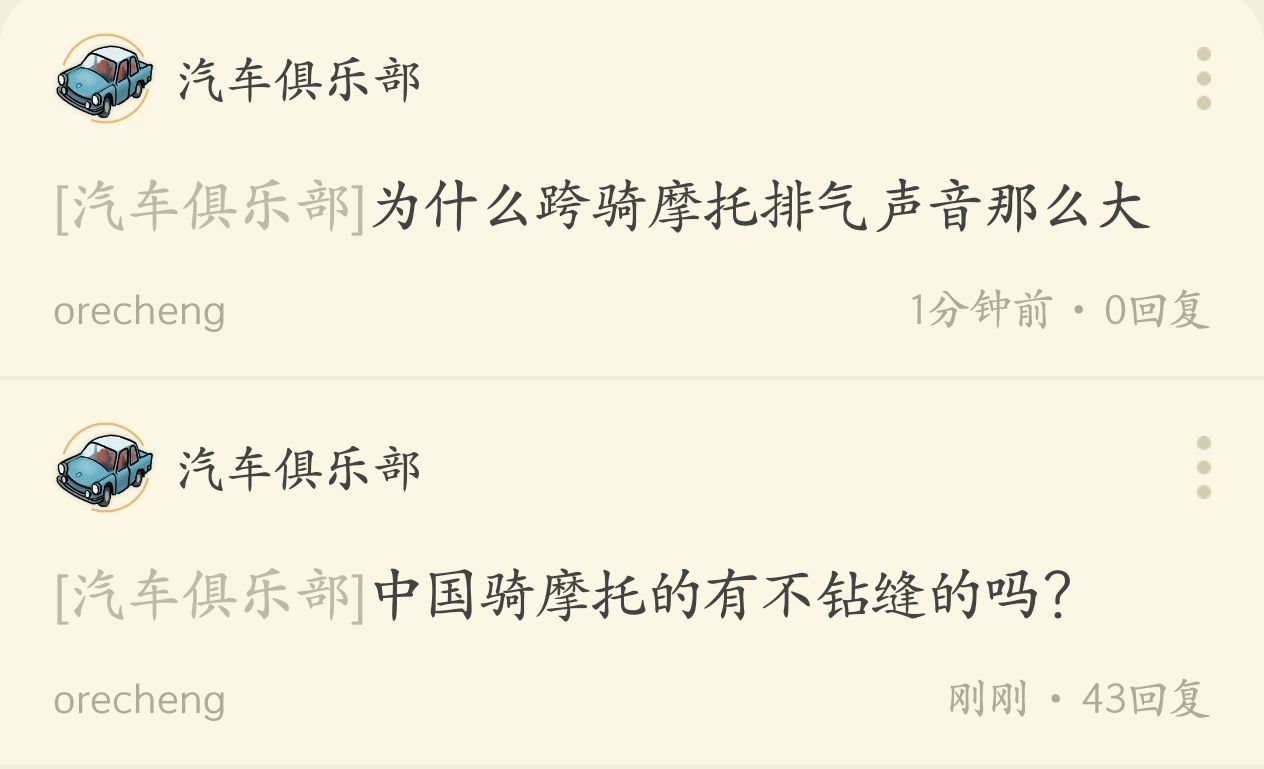
Task: Open the post 中国骑摩托的有不钻缝的吗
Action: [x=722, y=597]
